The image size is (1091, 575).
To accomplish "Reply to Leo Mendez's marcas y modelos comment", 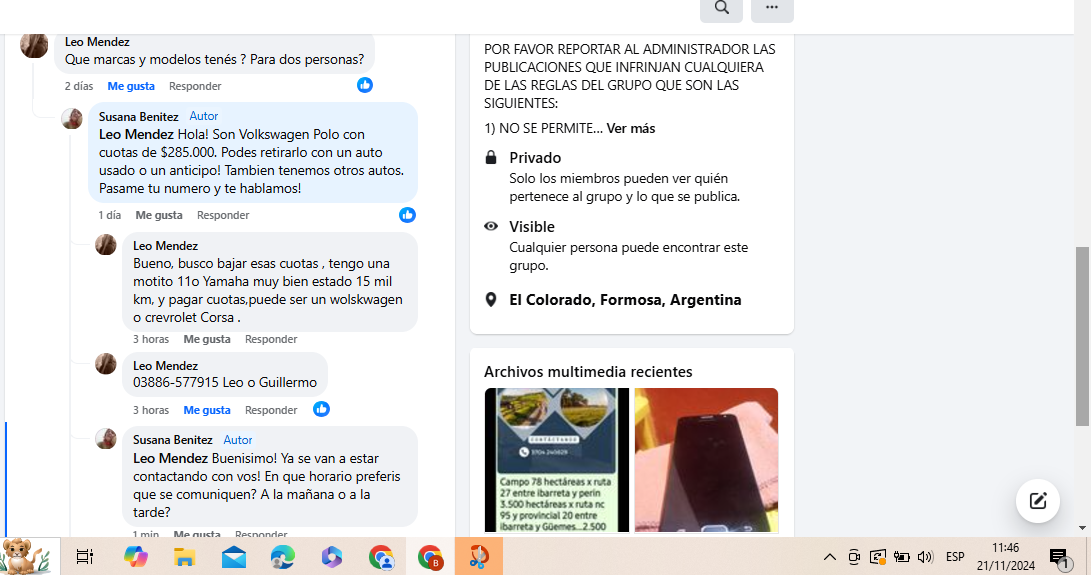I will pyautogui.click(x=195, y=86).
